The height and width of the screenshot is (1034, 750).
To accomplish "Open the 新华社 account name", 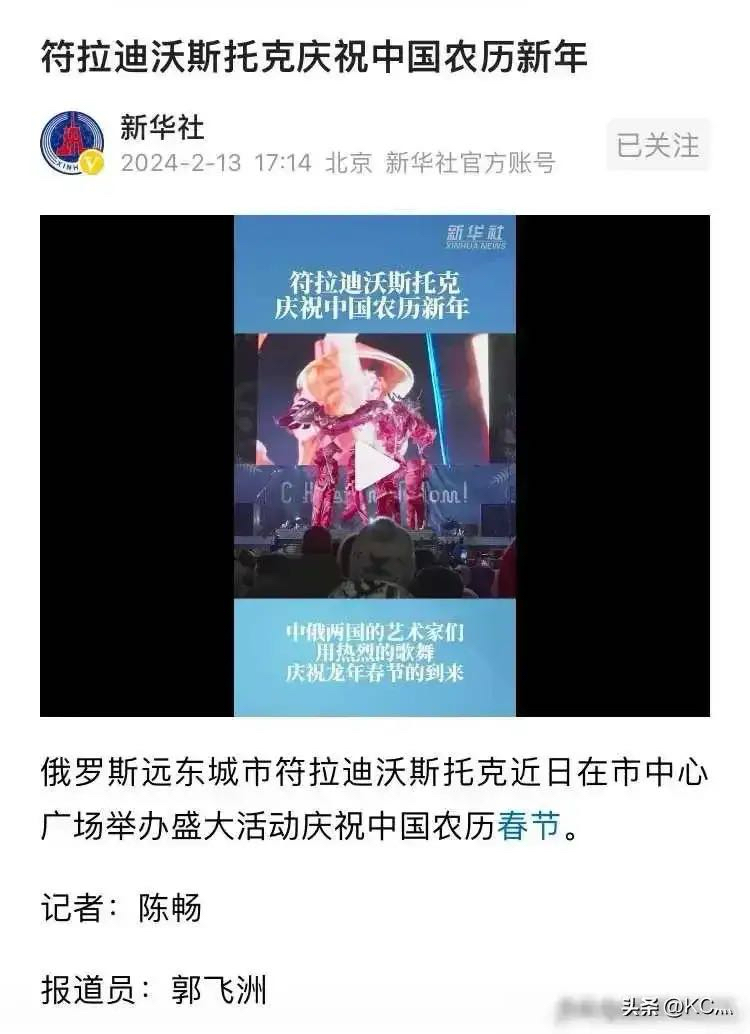I will pyautogui.click(x=162, y=127).
